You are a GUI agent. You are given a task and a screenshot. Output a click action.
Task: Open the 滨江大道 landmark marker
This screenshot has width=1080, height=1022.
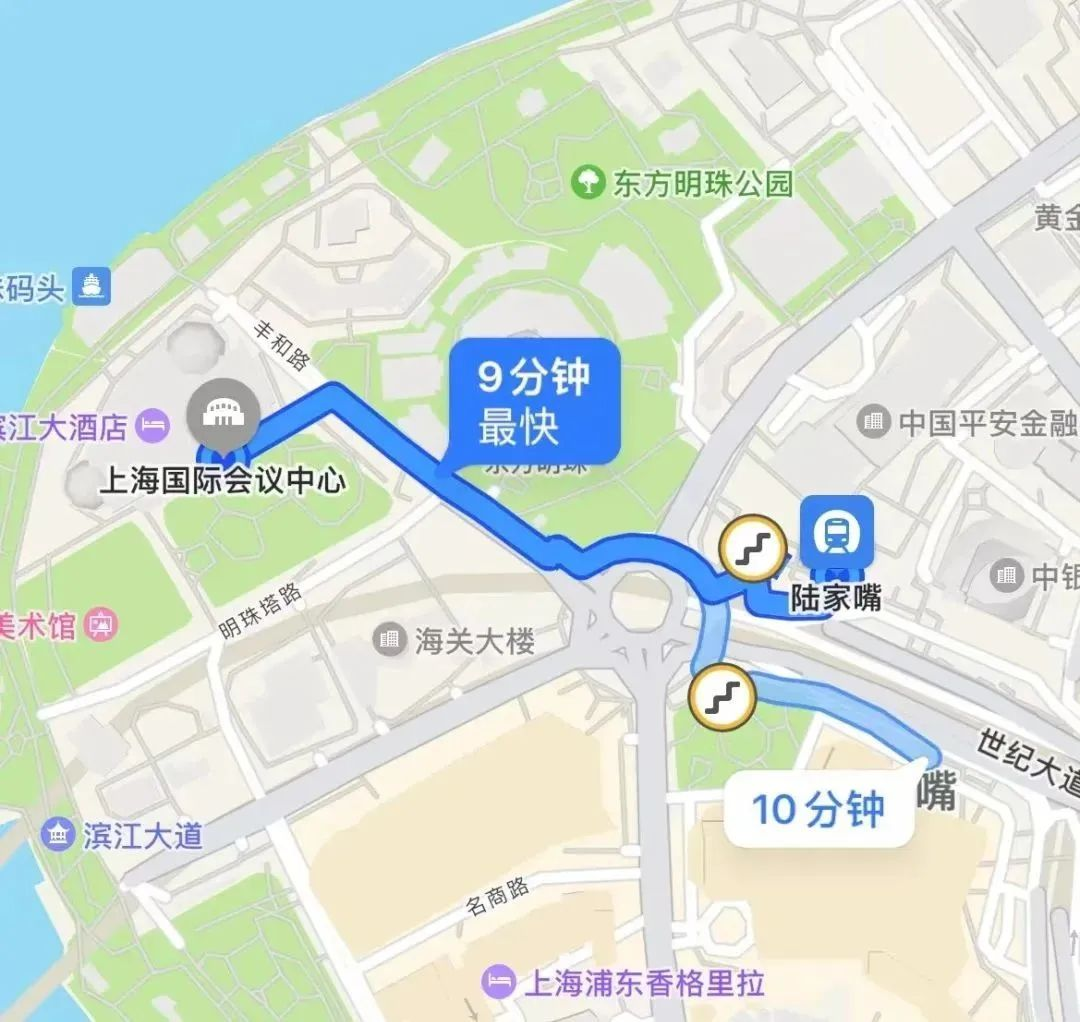pyautogui.click(x=59, y=833)
